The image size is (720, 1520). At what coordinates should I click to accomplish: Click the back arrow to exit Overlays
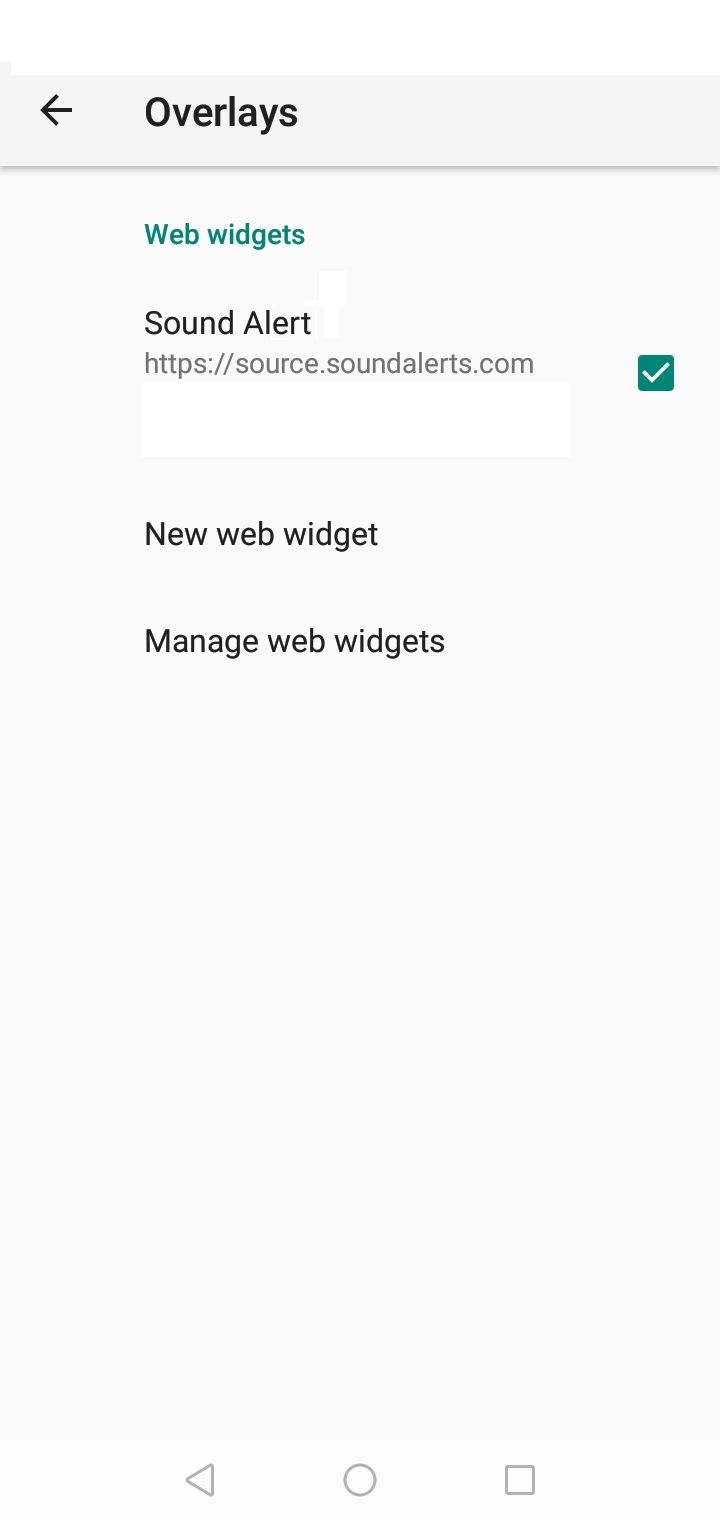click(x=56, y=110)
